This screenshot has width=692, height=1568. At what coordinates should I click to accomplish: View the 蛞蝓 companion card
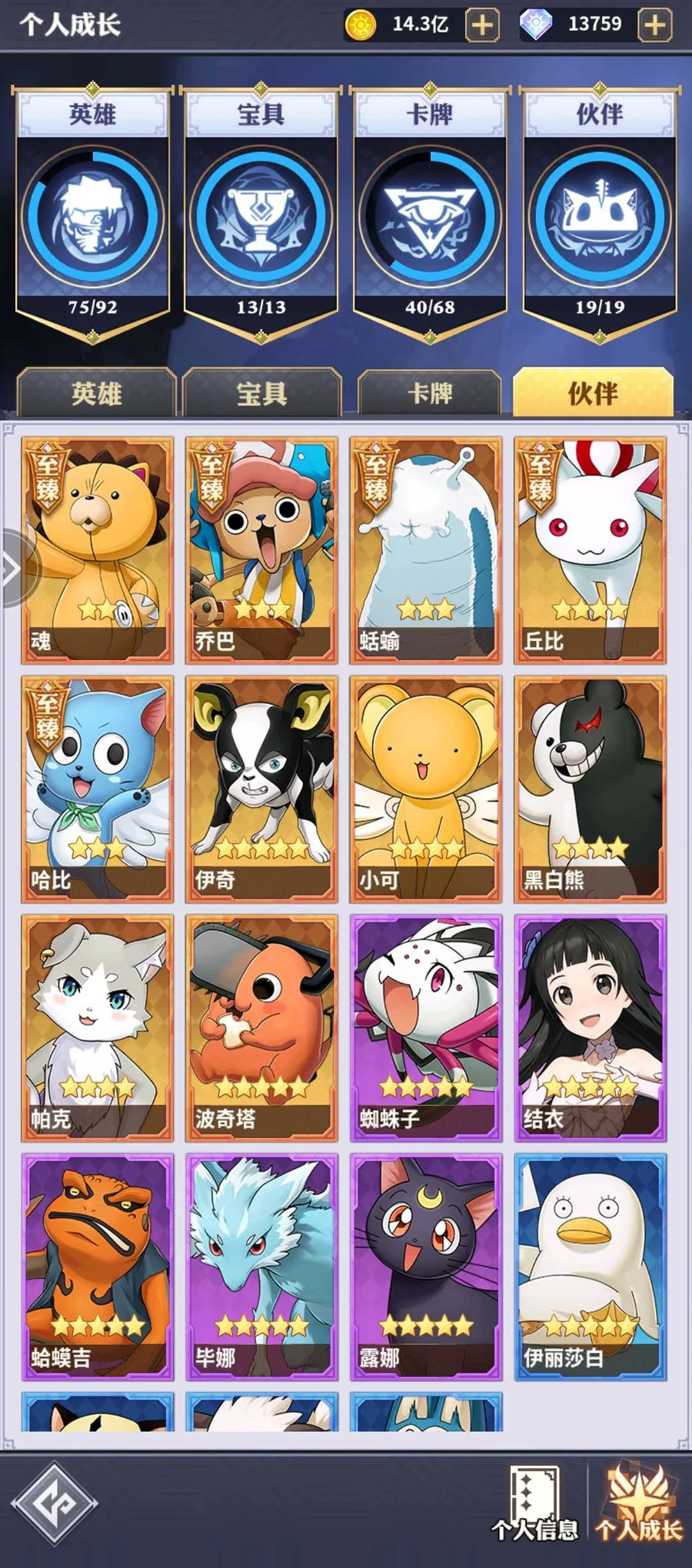(426, 550)
